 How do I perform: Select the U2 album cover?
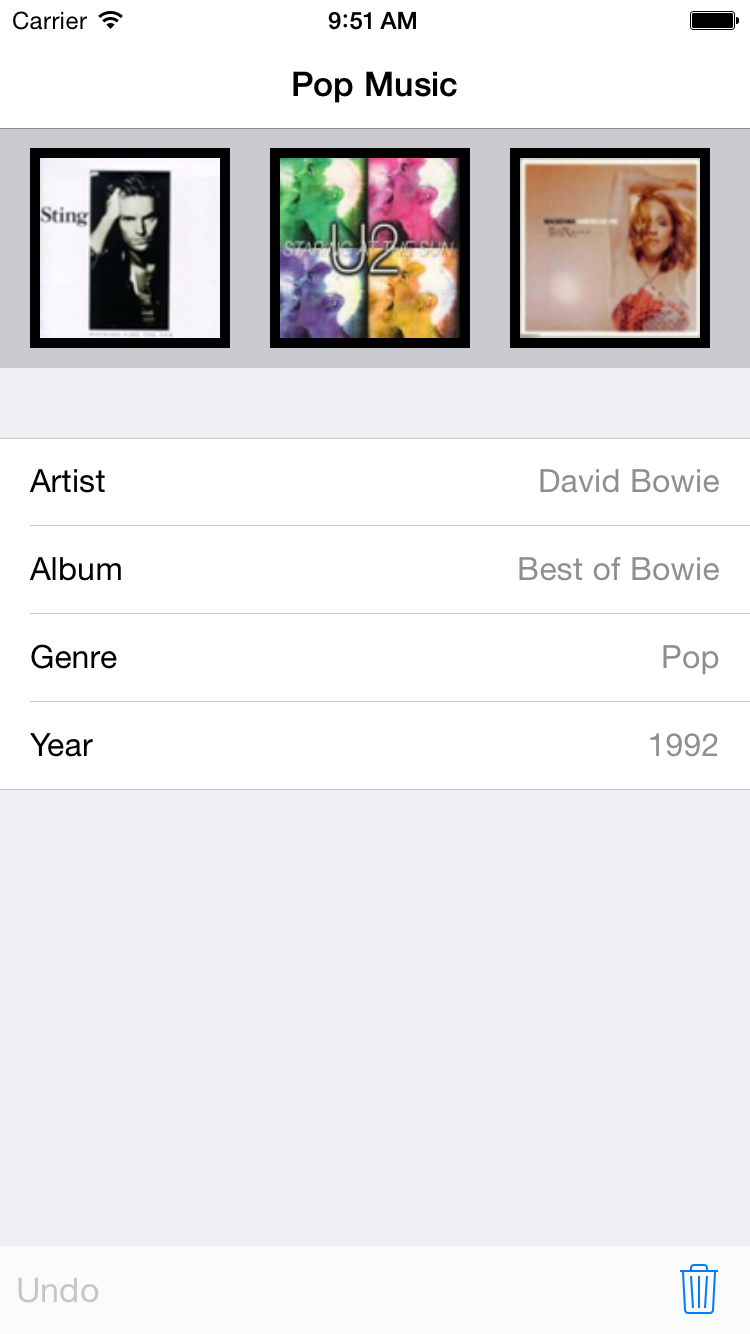click(370, 248)
